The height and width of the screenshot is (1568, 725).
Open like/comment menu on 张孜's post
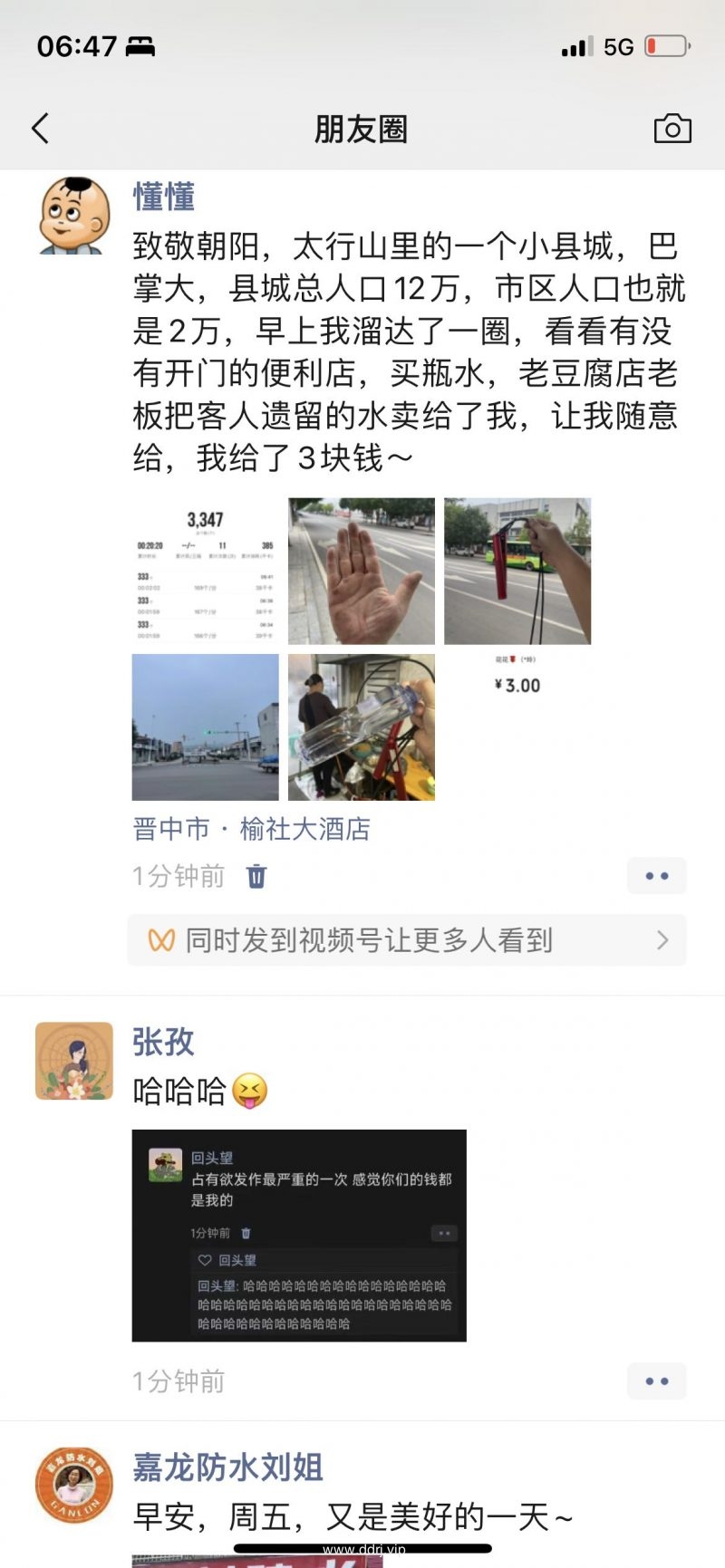[656, 1381]
